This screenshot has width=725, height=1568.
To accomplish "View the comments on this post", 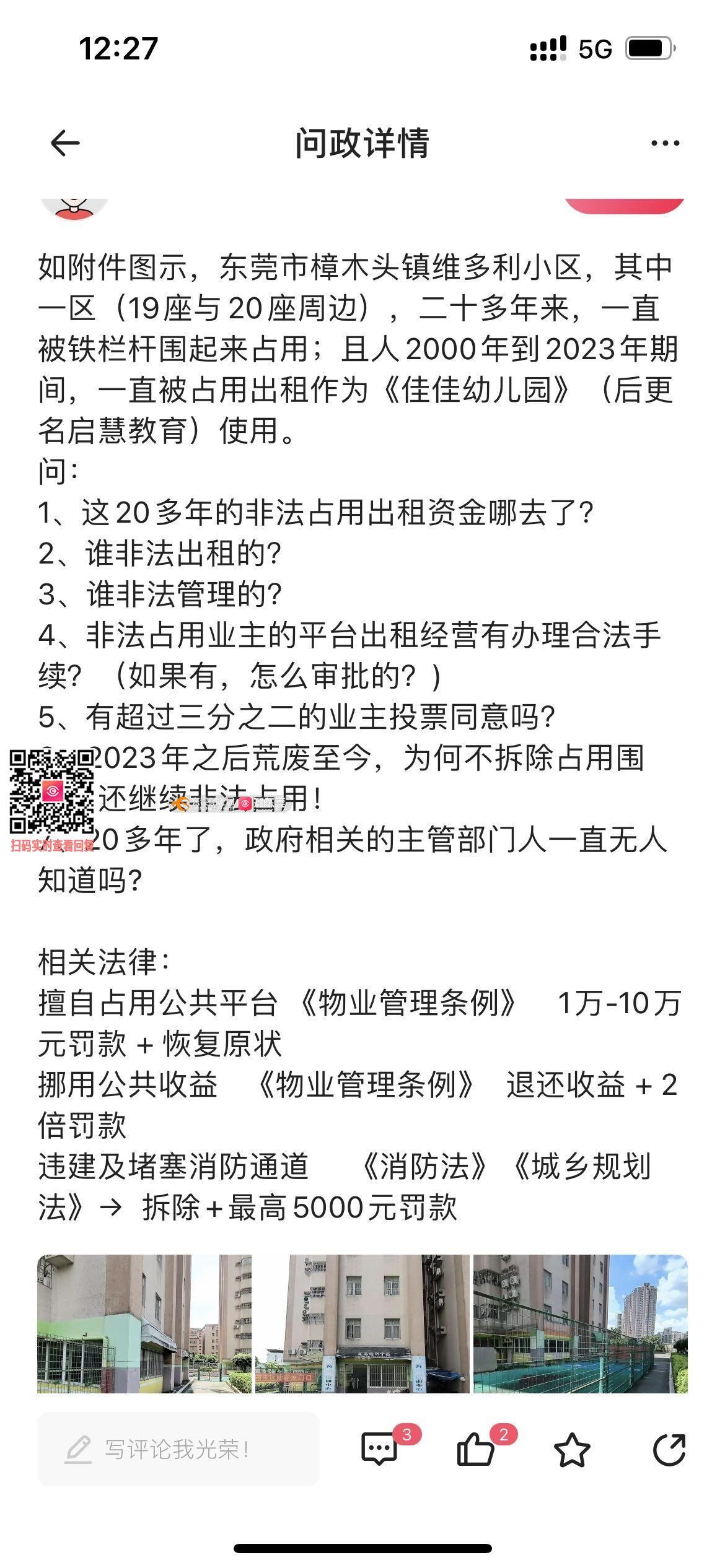I will pyautogui.click(x=379, y=1450).
